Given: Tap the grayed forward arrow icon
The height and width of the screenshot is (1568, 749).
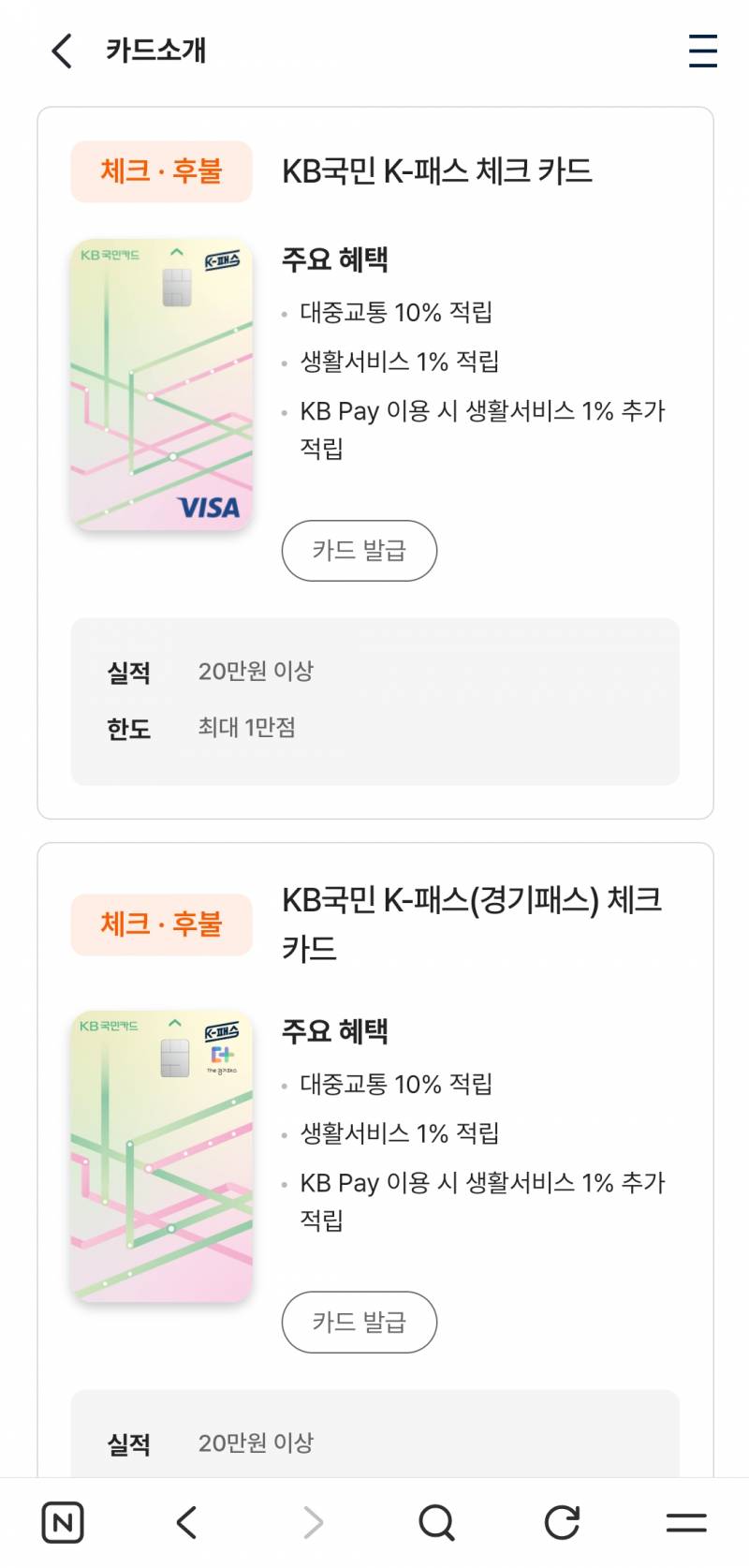Looking at the screenshot, I should click(312, 1522).
